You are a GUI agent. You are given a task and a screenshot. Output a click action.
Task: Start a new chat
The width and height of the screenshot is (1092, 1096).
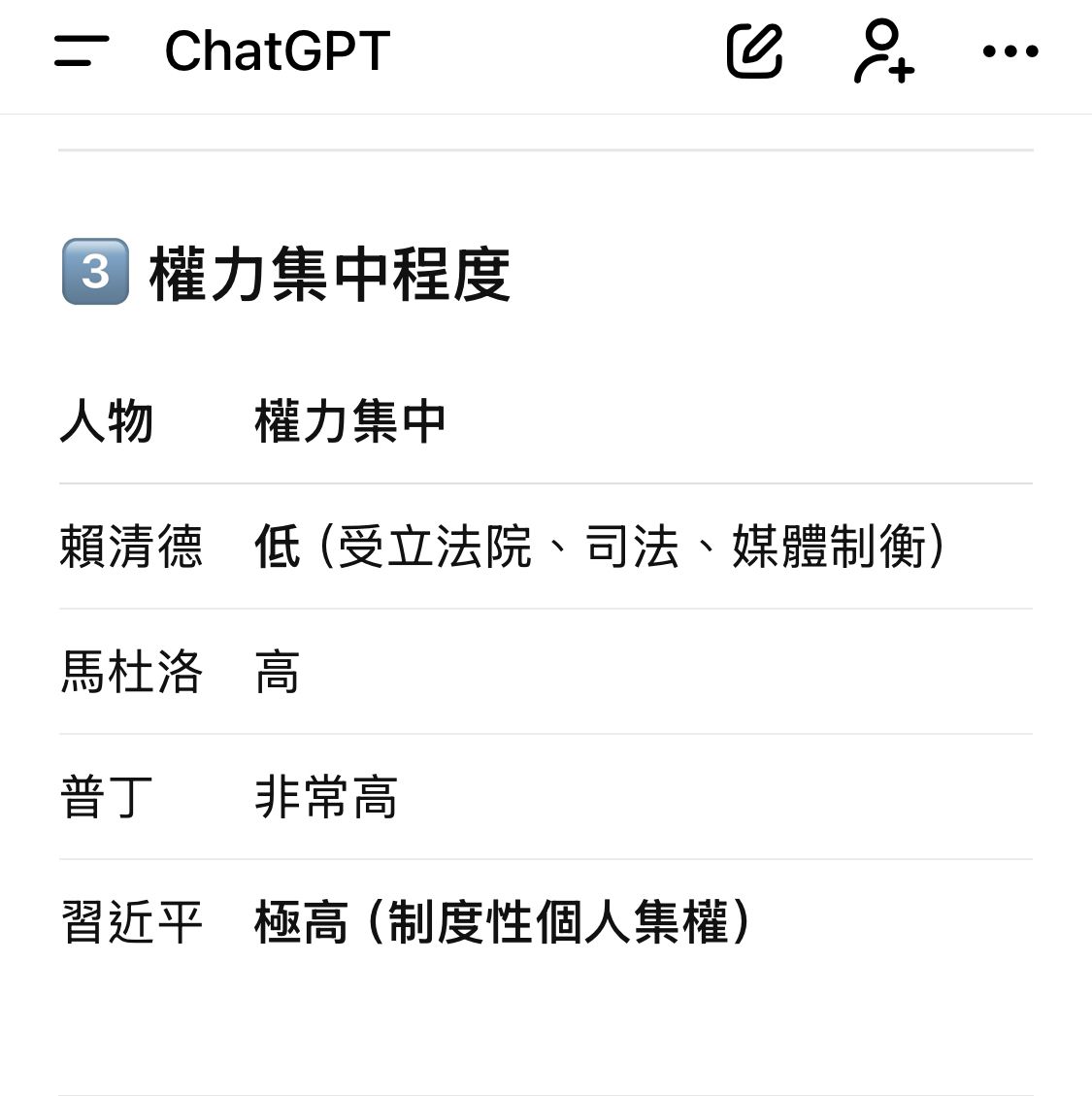tap(754, 50)
